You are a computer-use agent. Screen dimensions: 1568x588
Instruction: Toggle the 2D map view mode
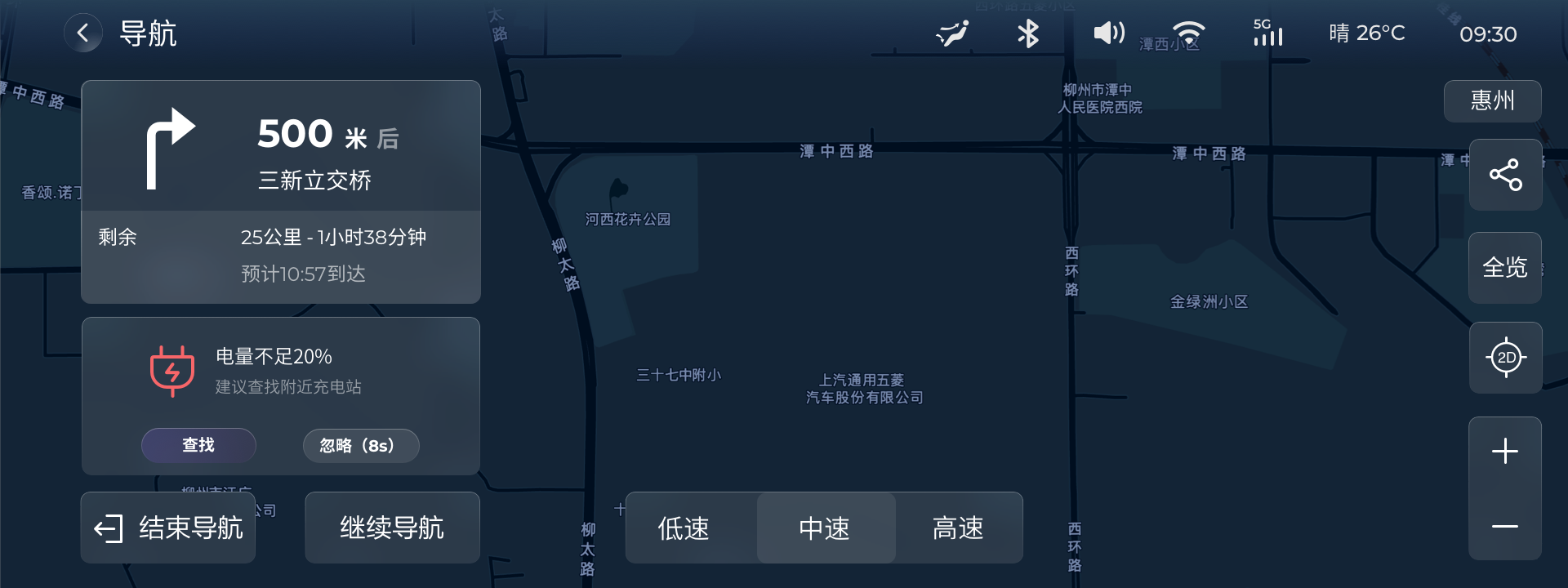click(x=1505, y=358)
